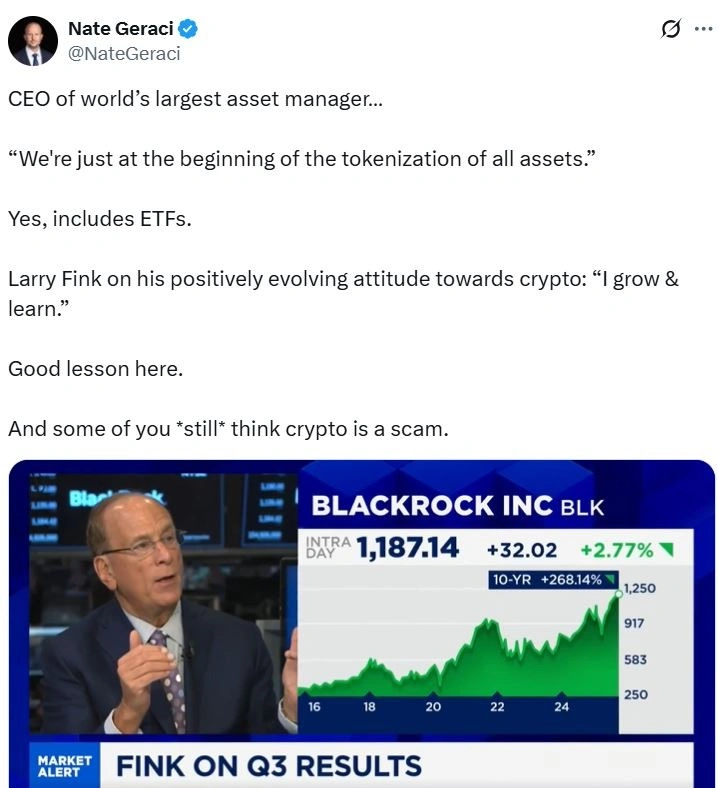Open the @NateGeraci handle link
The height and width of the screenshot is (788, 718).
[124, 54]
